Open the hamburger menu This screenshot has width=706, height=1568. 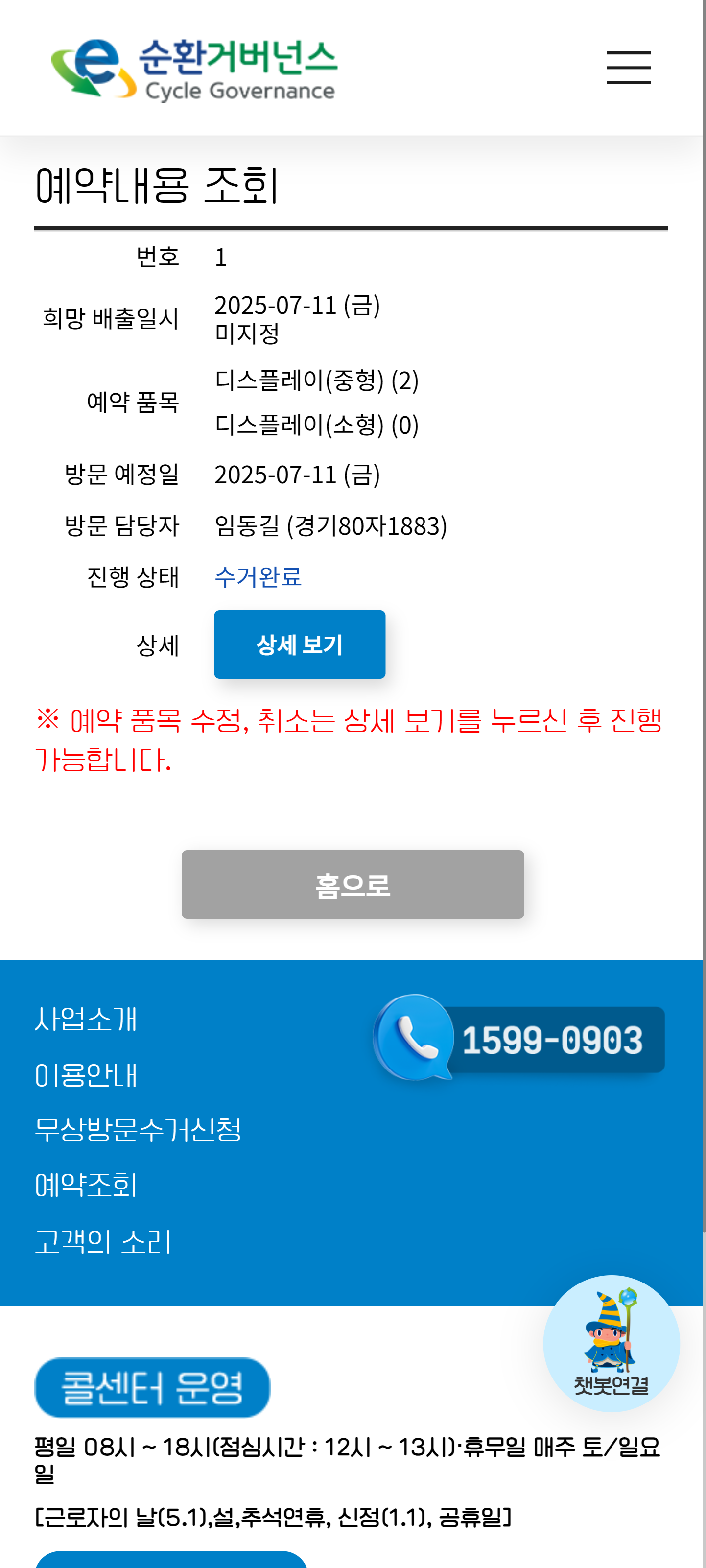628,68
